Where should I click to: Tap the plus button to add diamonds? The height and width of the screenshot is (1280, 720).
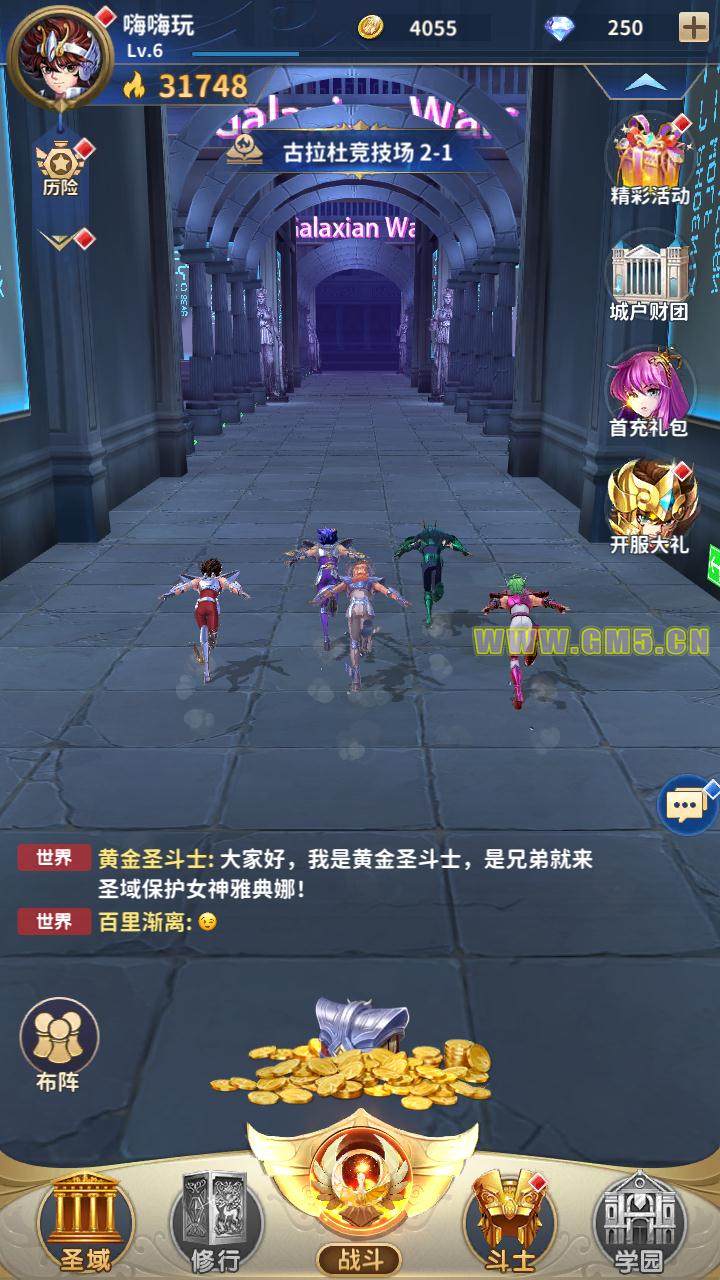pos(693,27)
